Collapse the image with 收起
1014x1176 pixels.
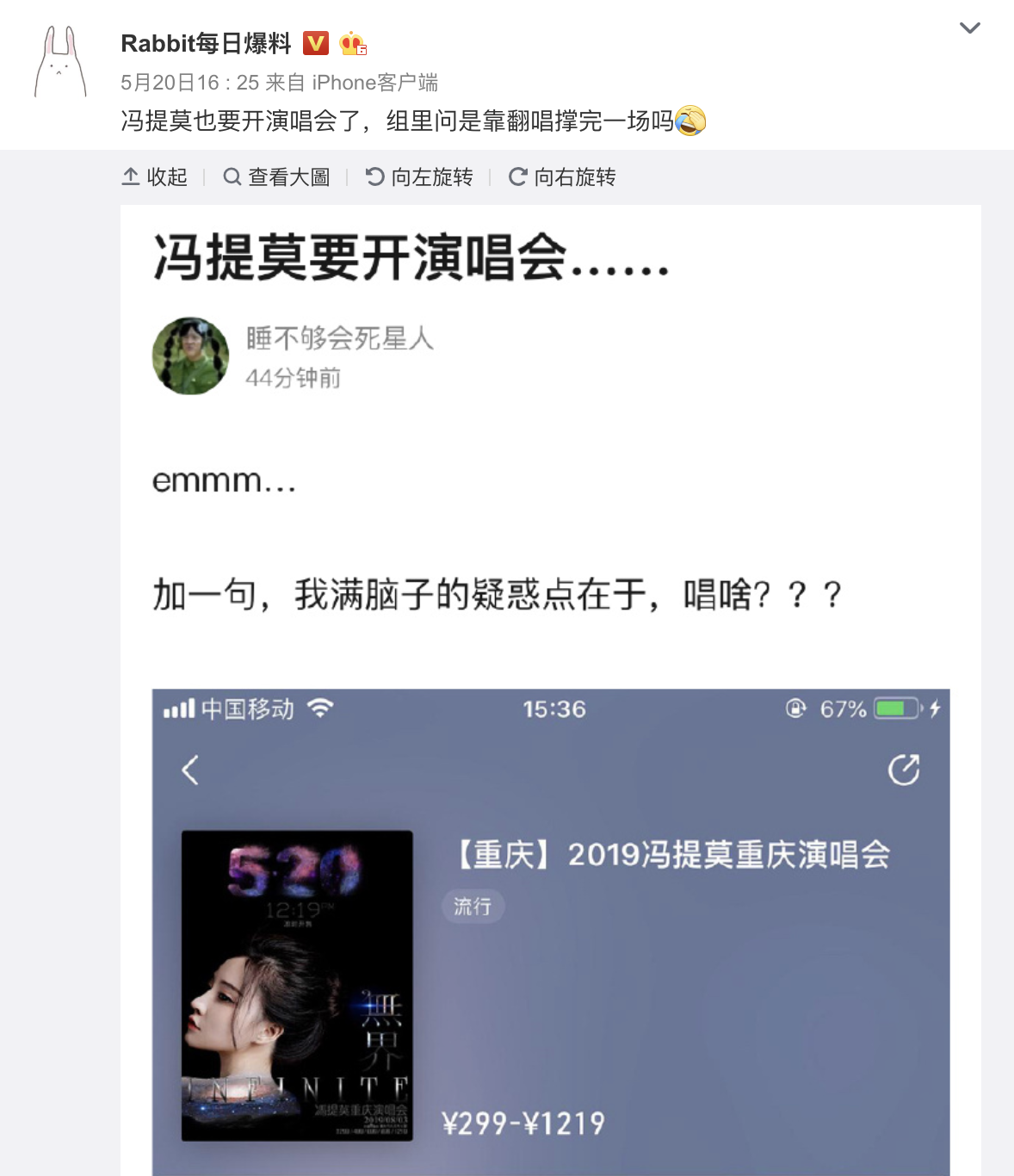point(155,177)
